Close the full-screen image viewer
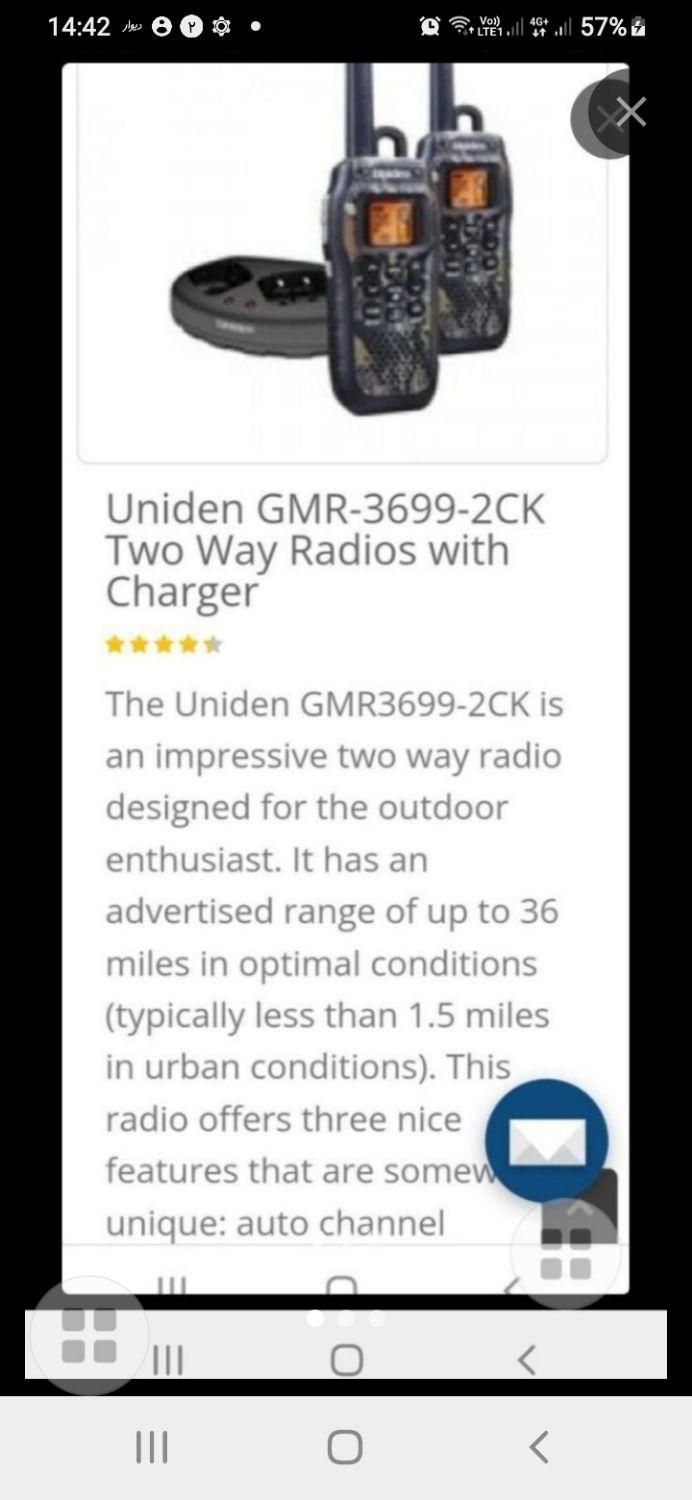The height and width of the screenshot is (1500, 692). [630, 113]
